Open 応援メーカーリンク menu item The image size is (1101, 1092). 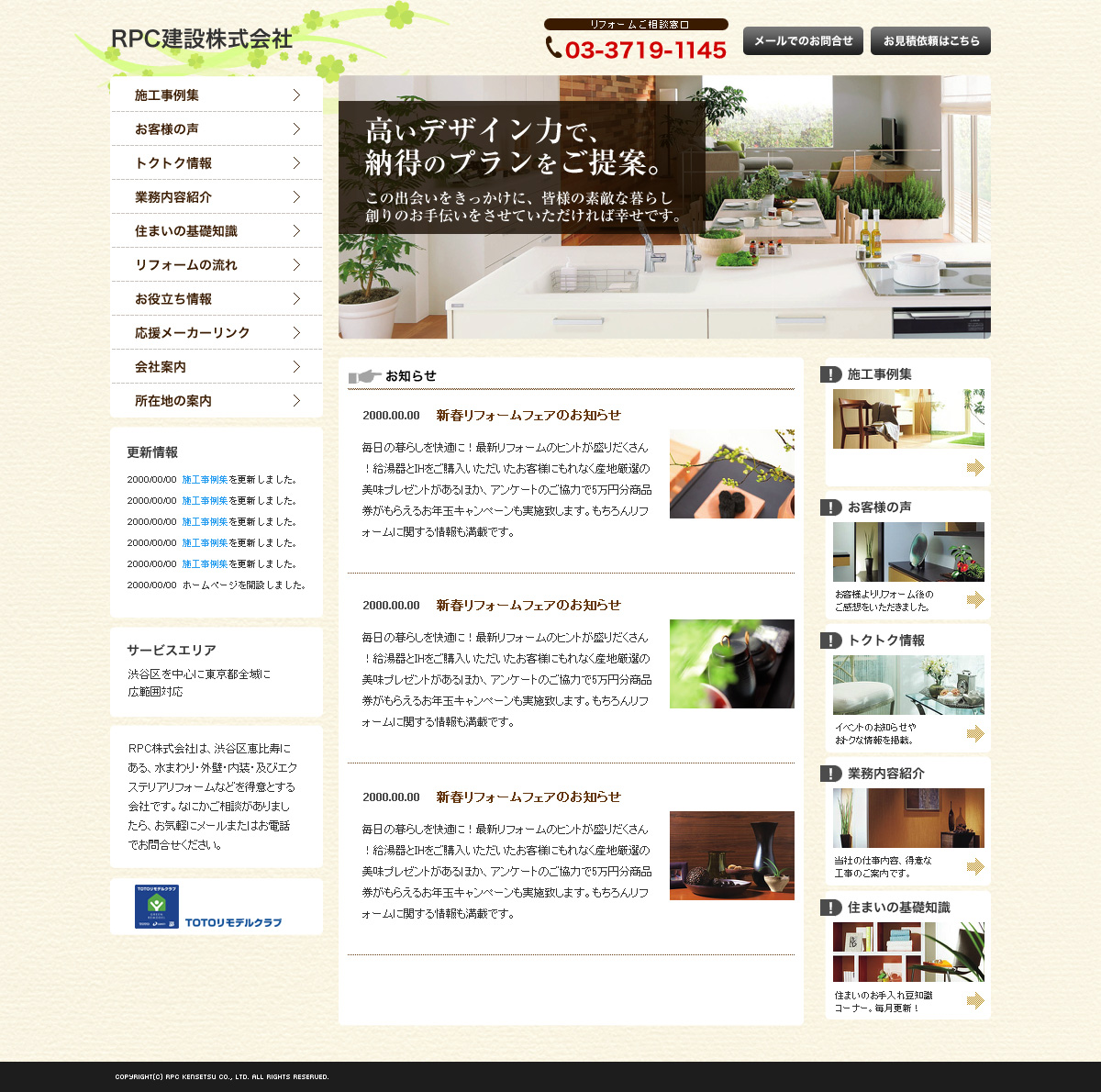click(x=217, y=333)
